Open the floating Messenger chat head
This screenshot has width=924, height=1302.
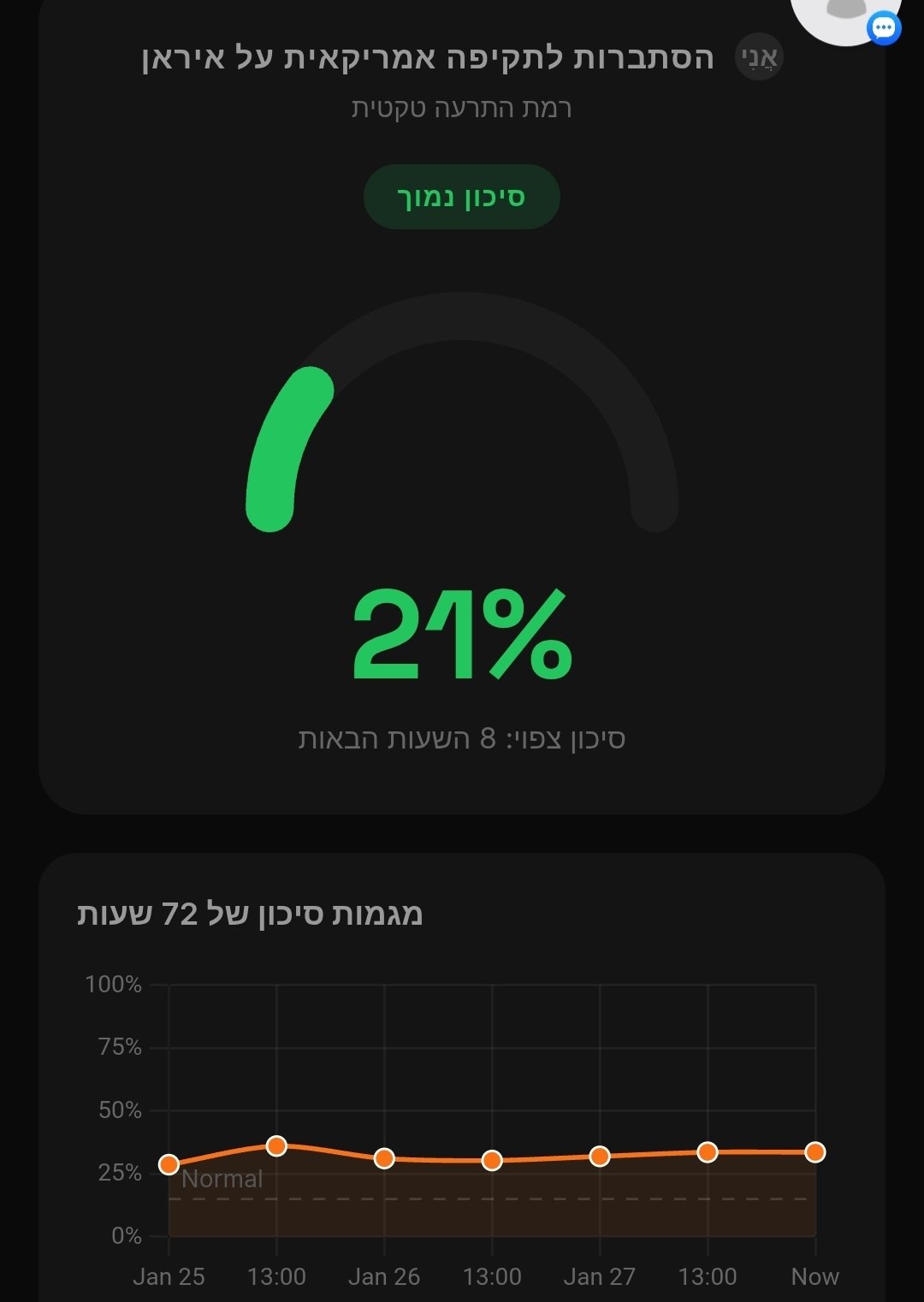coord(845,17)
